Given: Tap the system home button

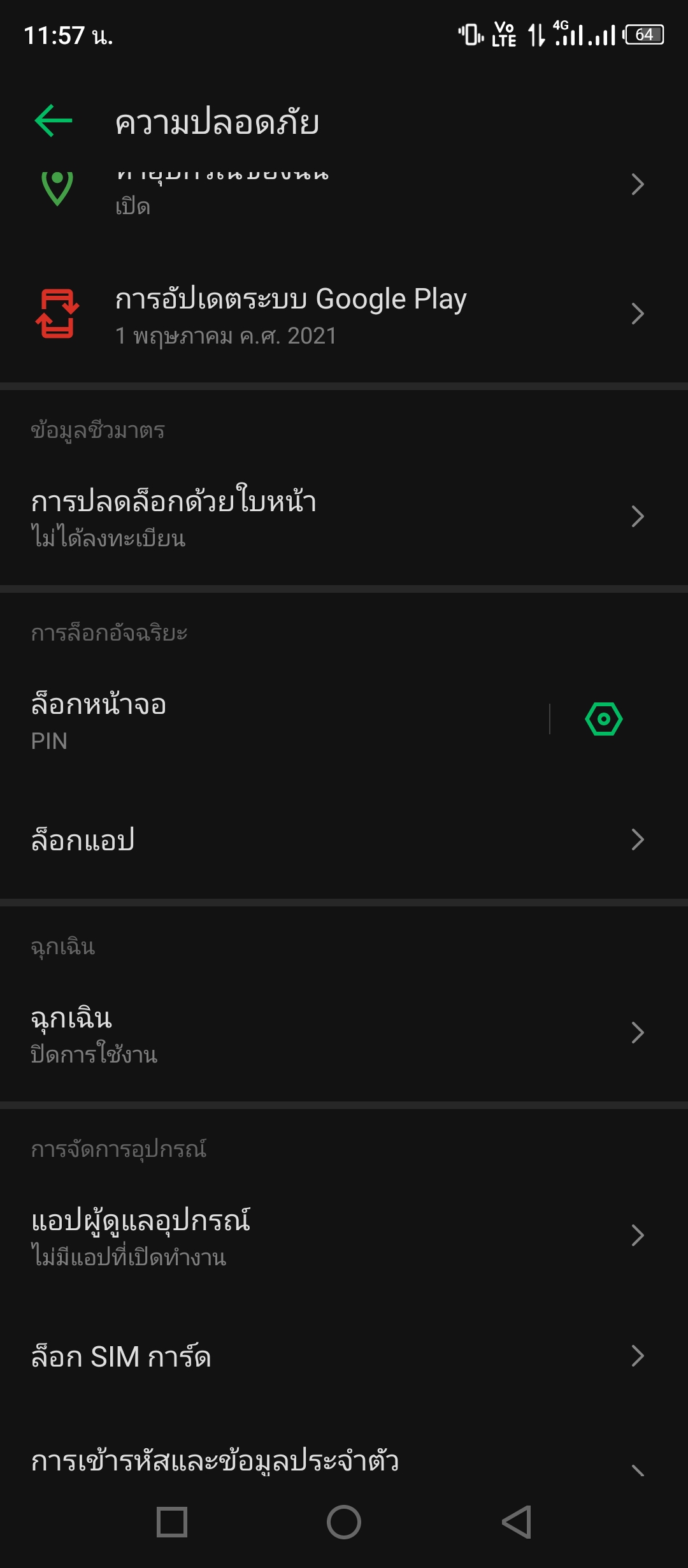Looking at the screenshot, I should 344,1522.
